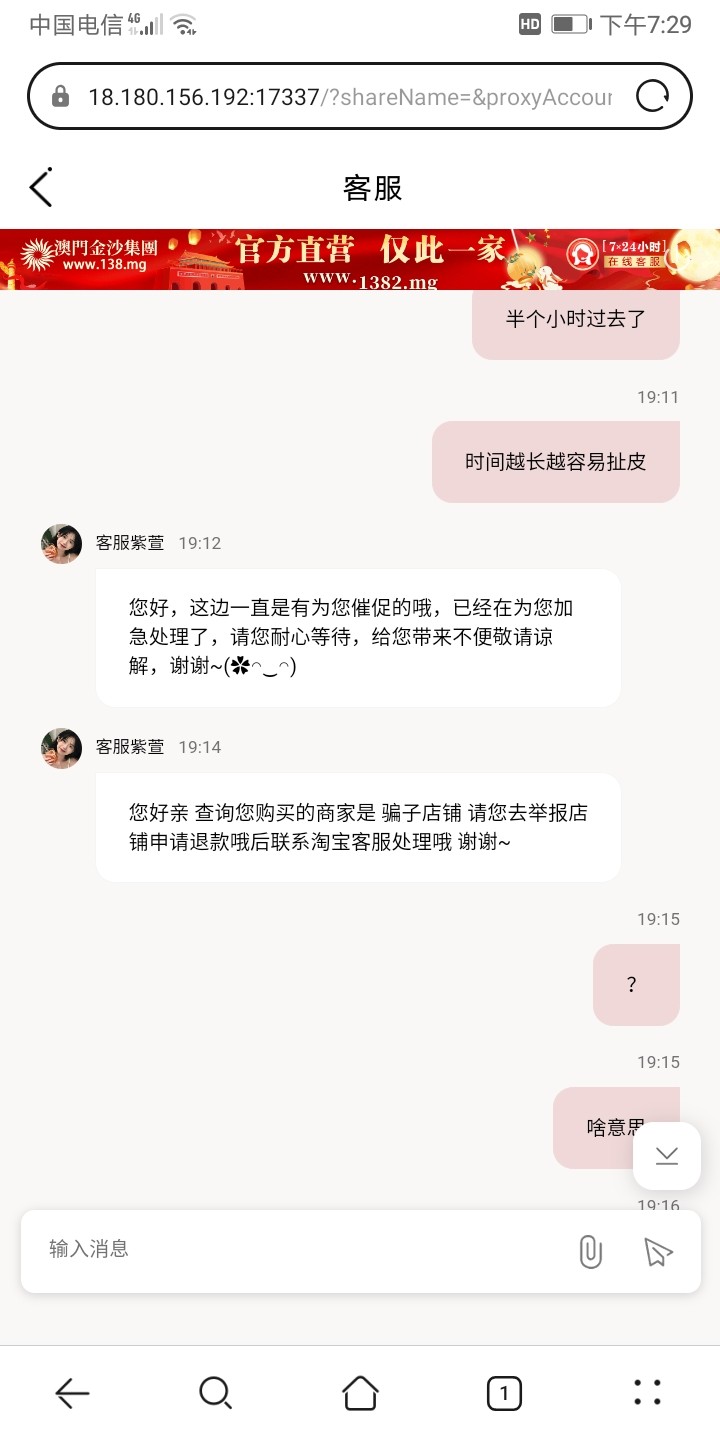Collapse the chat with the back chevron
Screen dimensions: 720x1440
point(39,187)
